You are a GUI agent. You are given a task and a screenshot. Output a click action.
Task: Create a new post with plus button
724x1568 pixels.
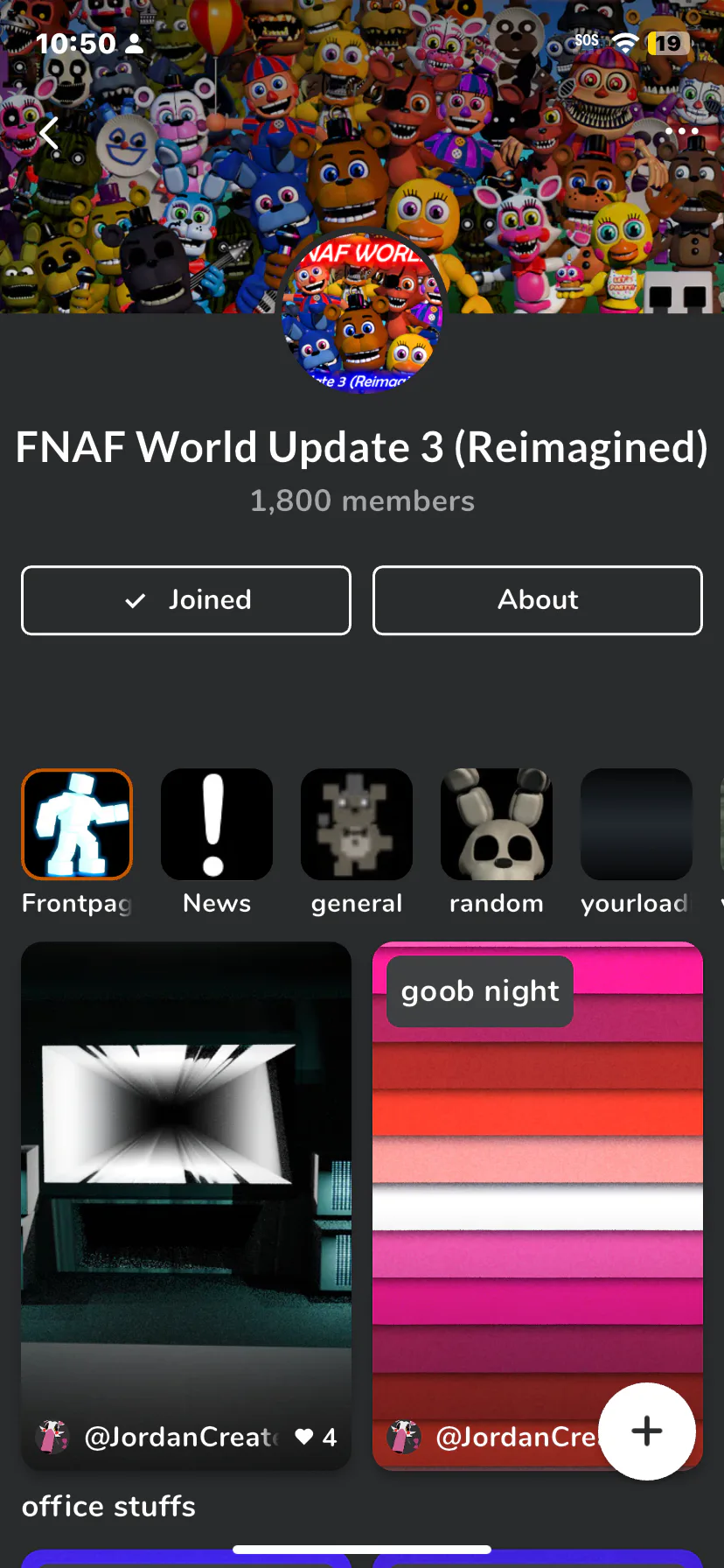click(x=647, y=1431)
